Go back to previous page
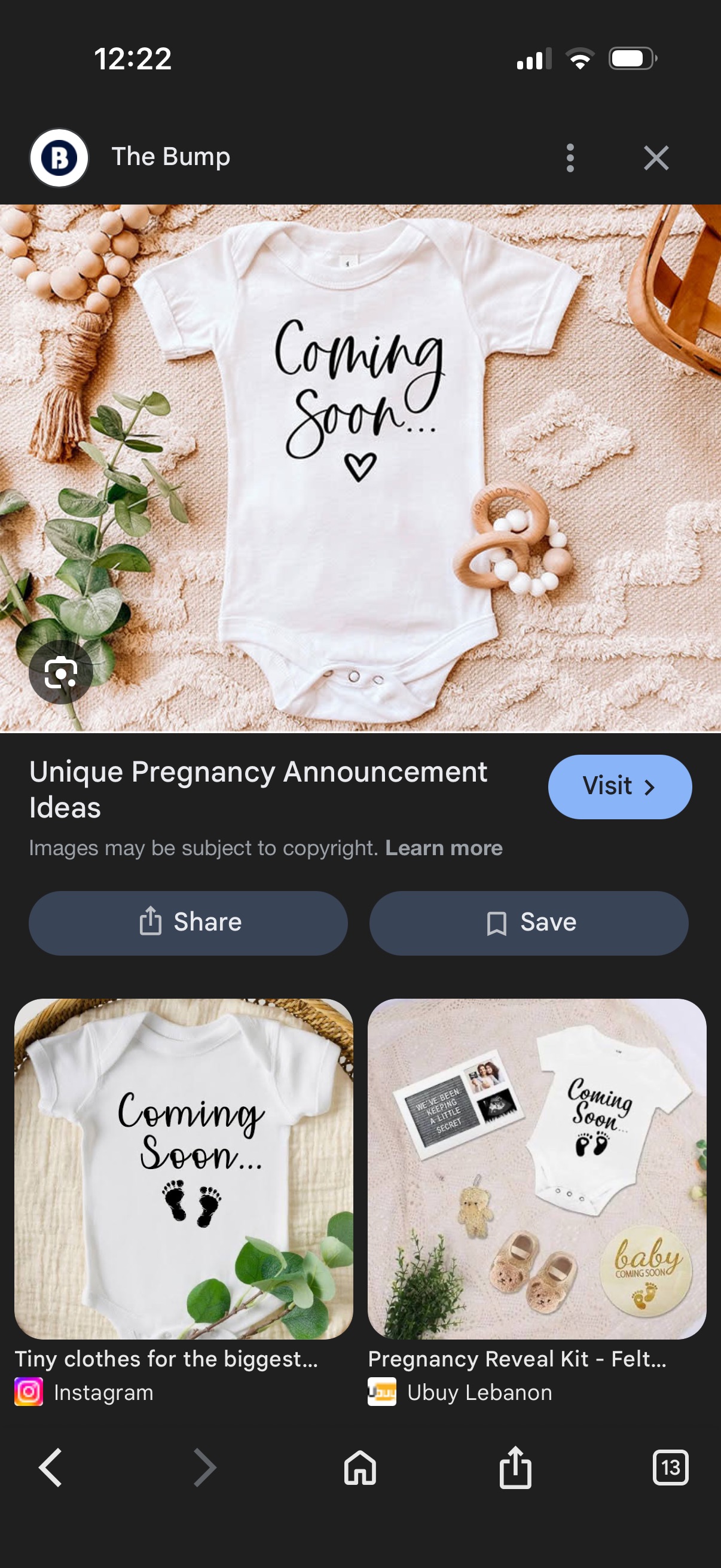This screenshot has width=721, height=1568. coord(50,1468)
